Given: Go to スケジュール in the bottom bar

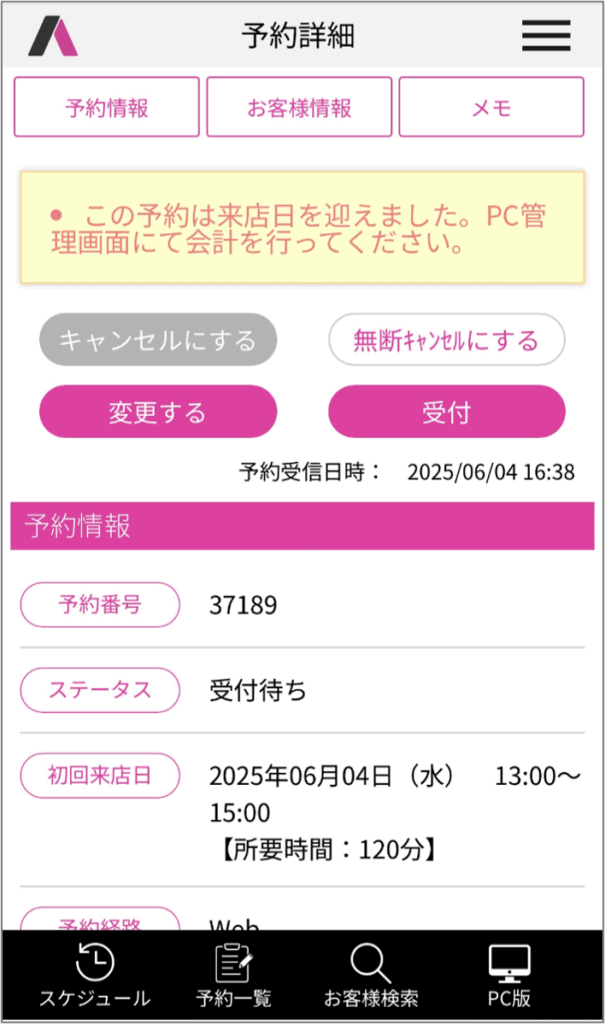Looking at the screenshot, I should pos(95,976).
